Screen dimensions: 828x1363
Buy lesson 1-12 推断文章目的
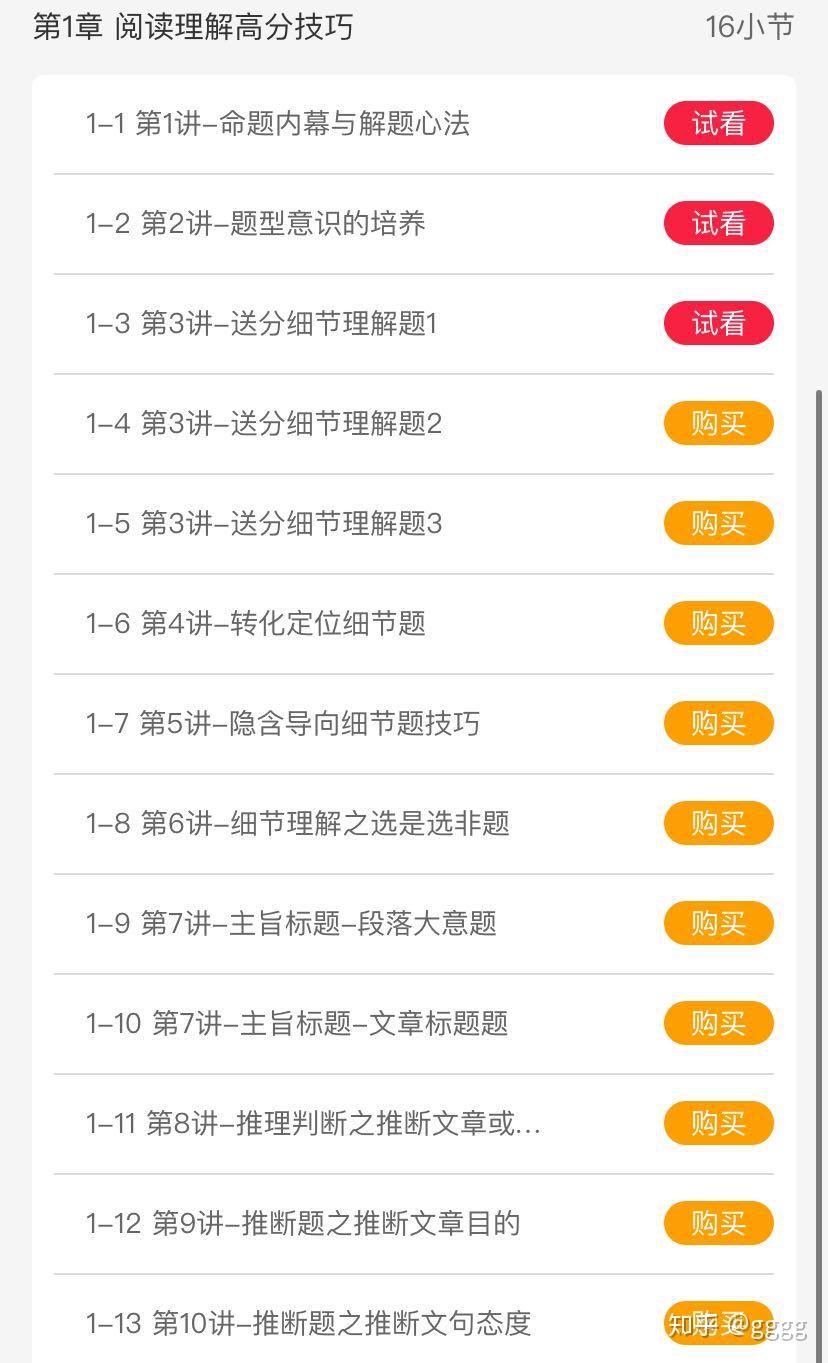click(x=718, y=1224)
